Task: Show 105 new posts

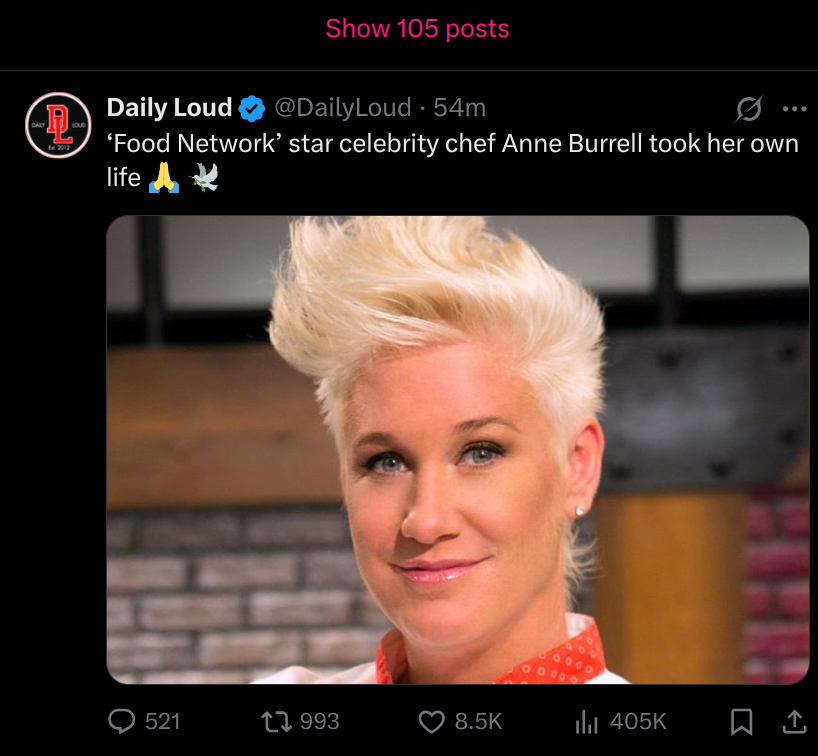Action: click(417, 29)
